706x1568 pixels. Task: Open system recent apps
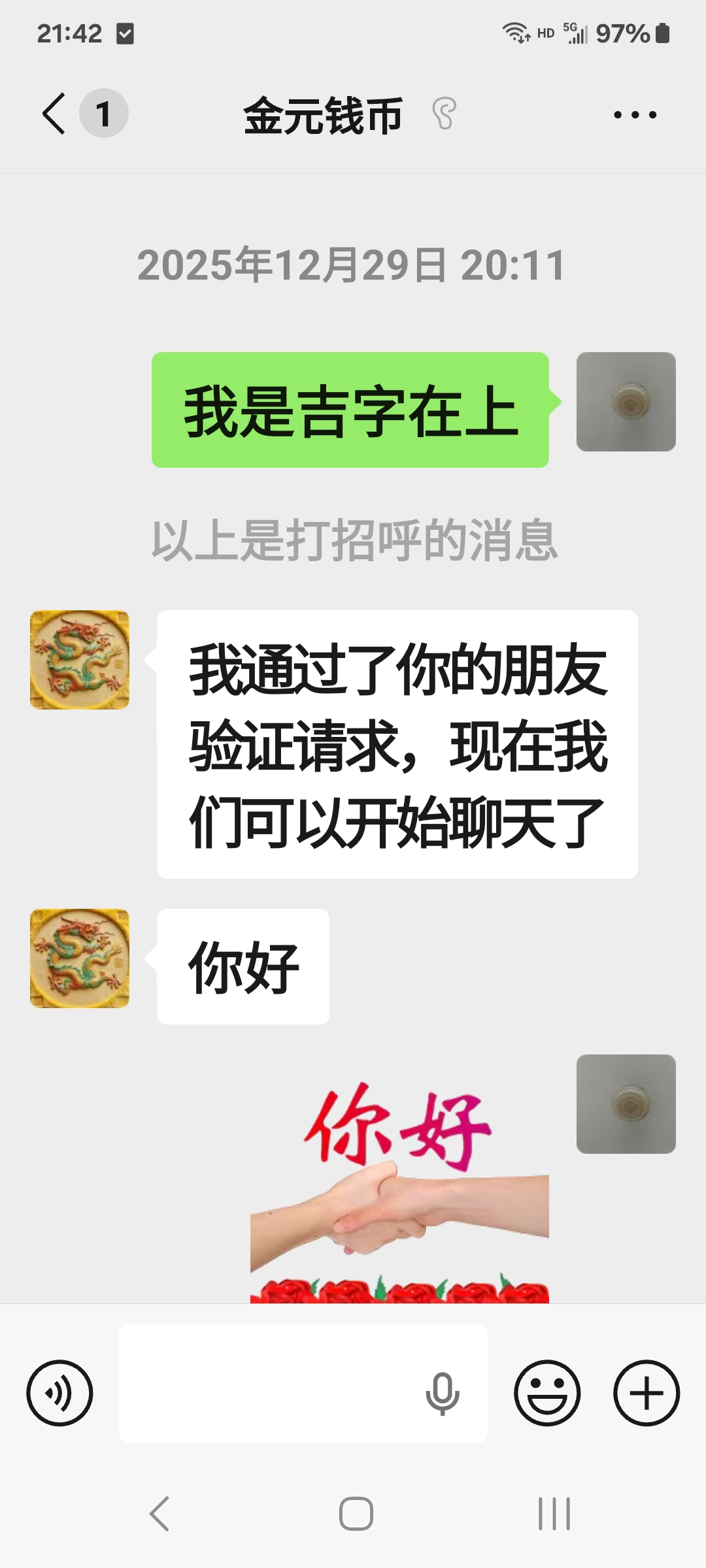[x=554, y=1513]
